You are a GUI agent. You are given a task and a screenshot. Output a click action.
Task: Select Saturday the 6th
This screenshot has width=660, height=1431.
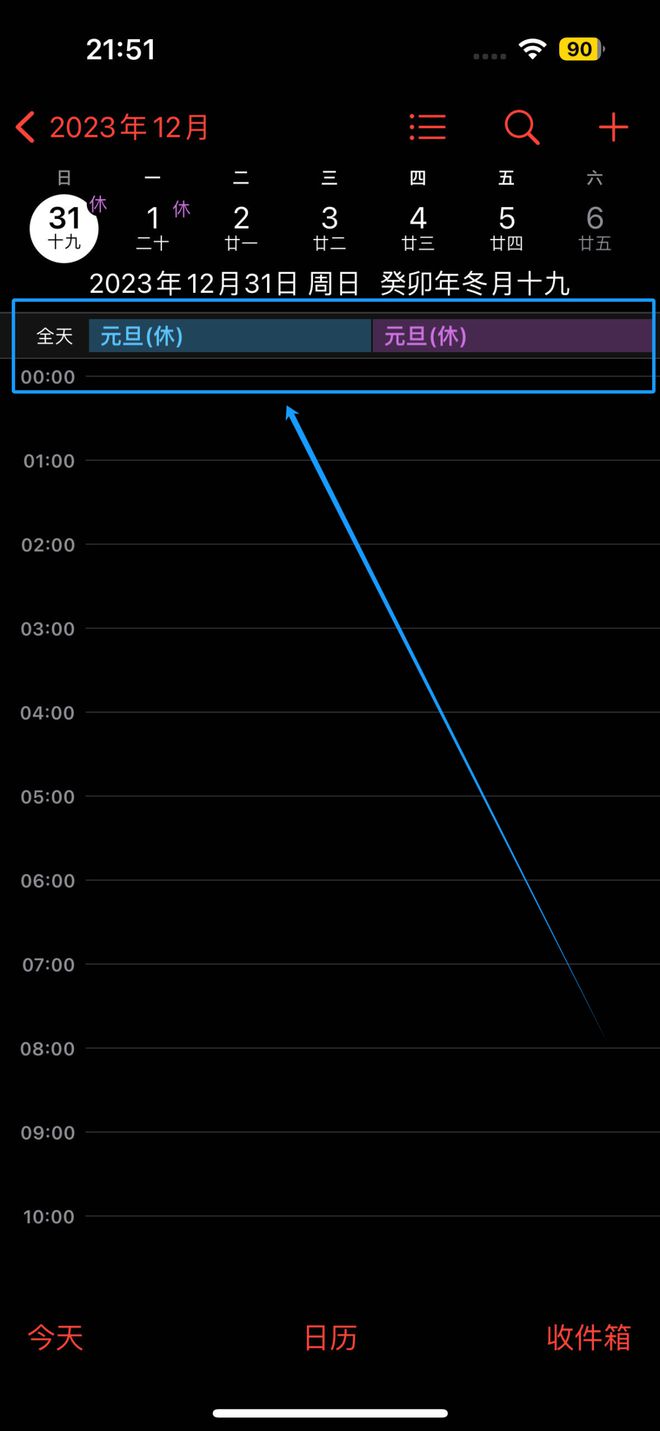pyautogui.click(x=594, y=225)
